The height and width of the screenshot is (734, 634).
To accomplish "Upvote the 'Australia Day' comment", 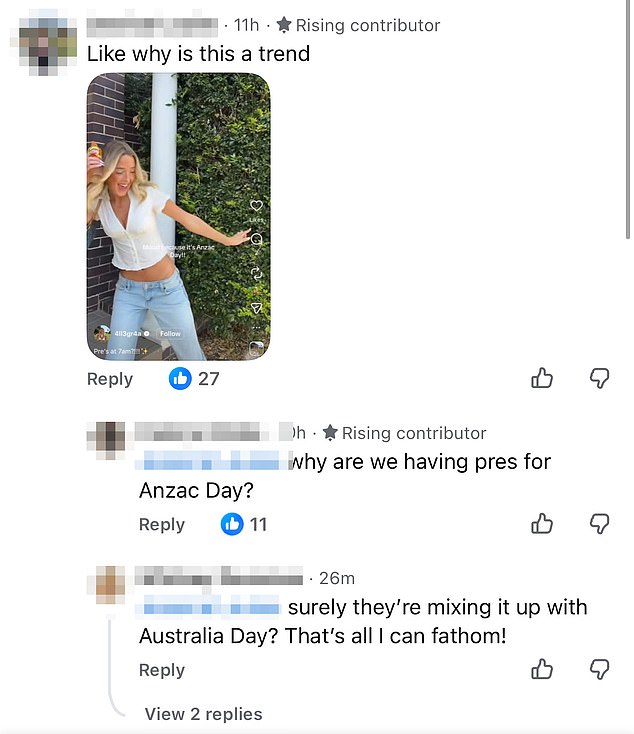I will tap(542, 669).
